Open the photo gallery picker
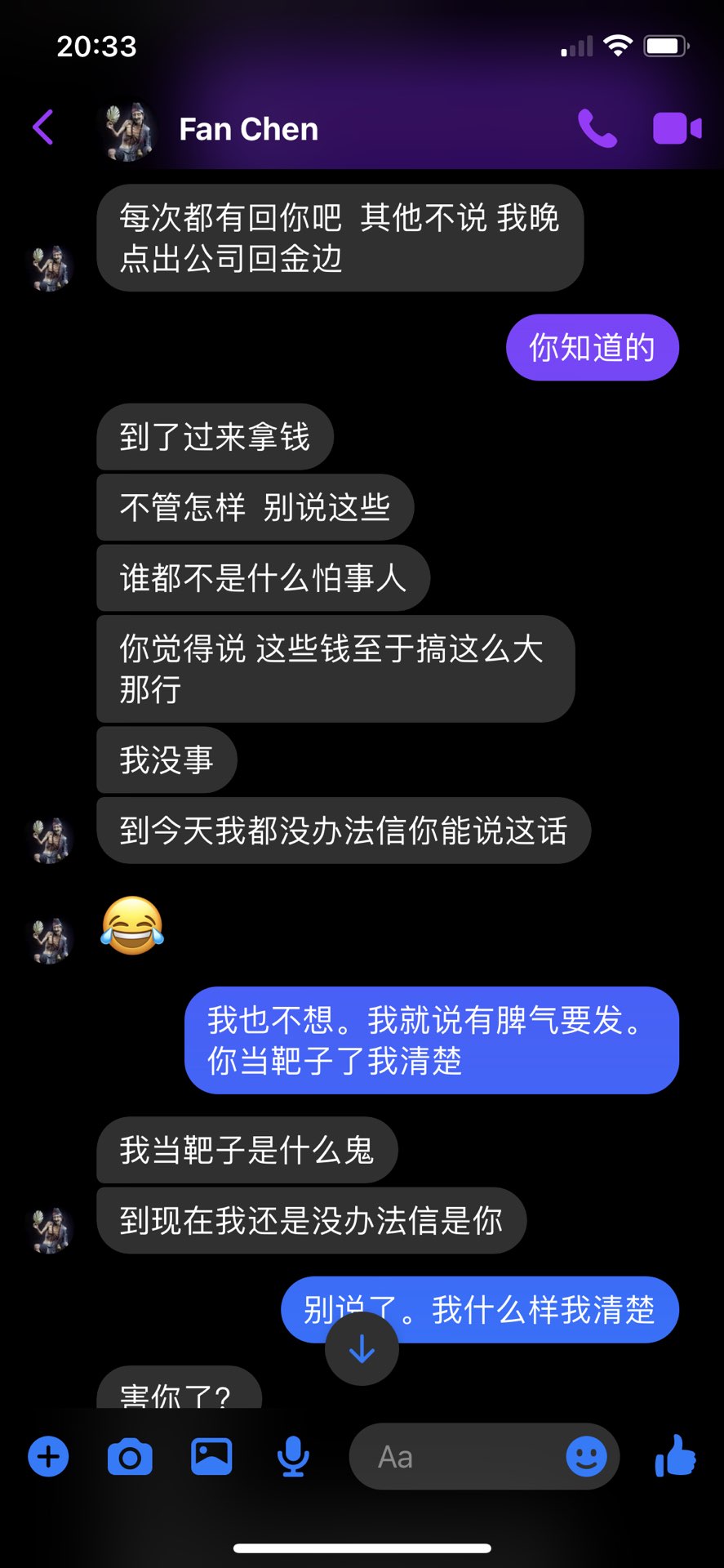This screenshot has height=1568, width=724. 211,1456
